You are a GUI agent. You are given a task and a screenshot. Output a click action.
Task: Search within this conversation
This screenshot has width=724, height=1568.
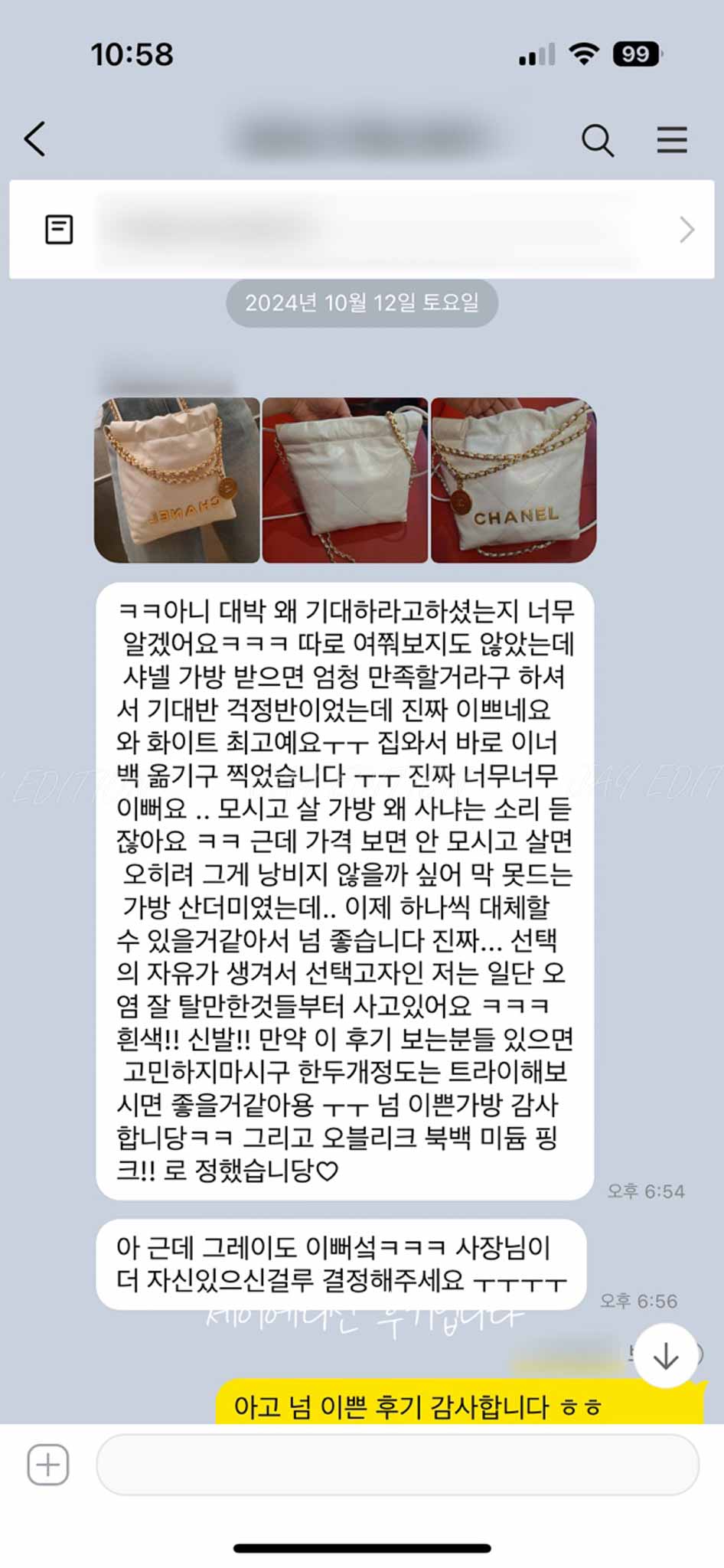pos(597,140)
